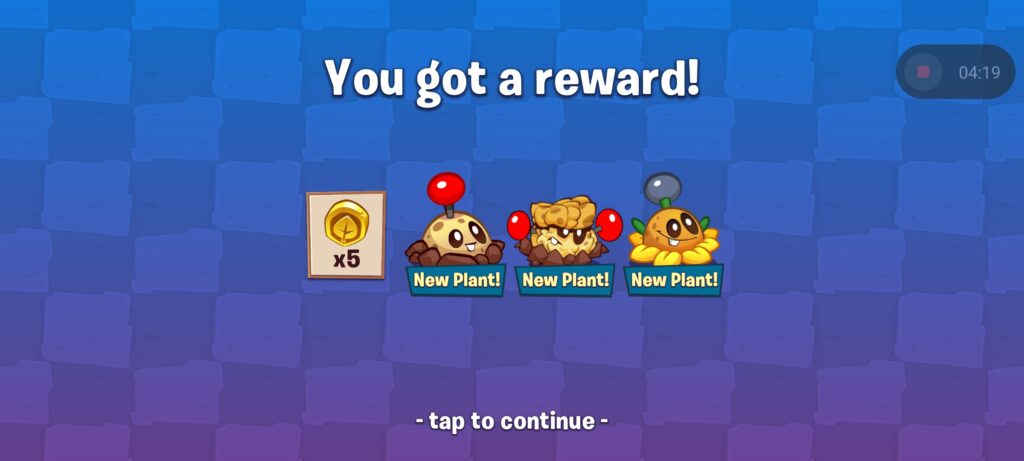Stop the screen recording at 04:19
This screenshot has height=461, width=1024.
[923, 72]
